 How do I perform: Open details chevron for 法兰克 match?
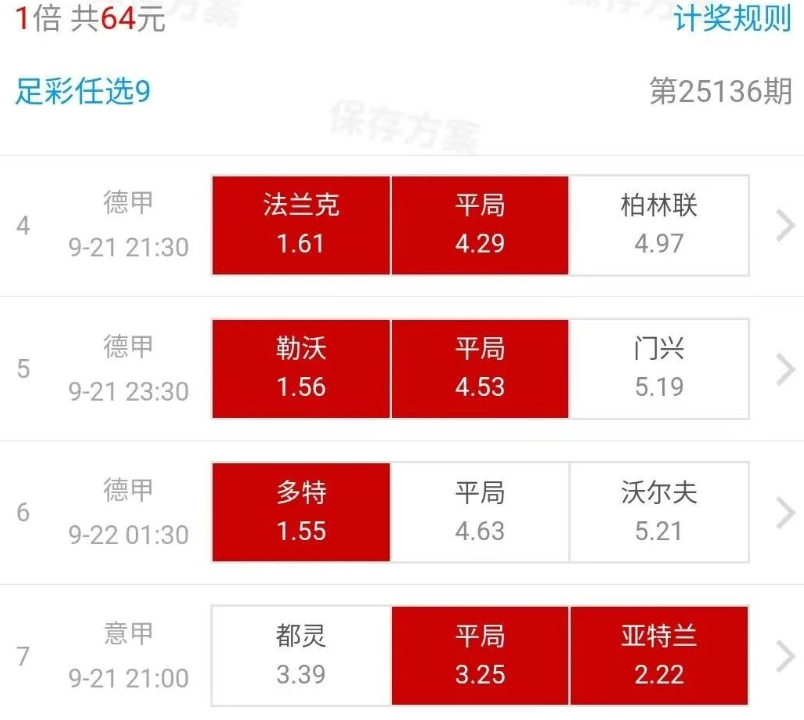785,226
